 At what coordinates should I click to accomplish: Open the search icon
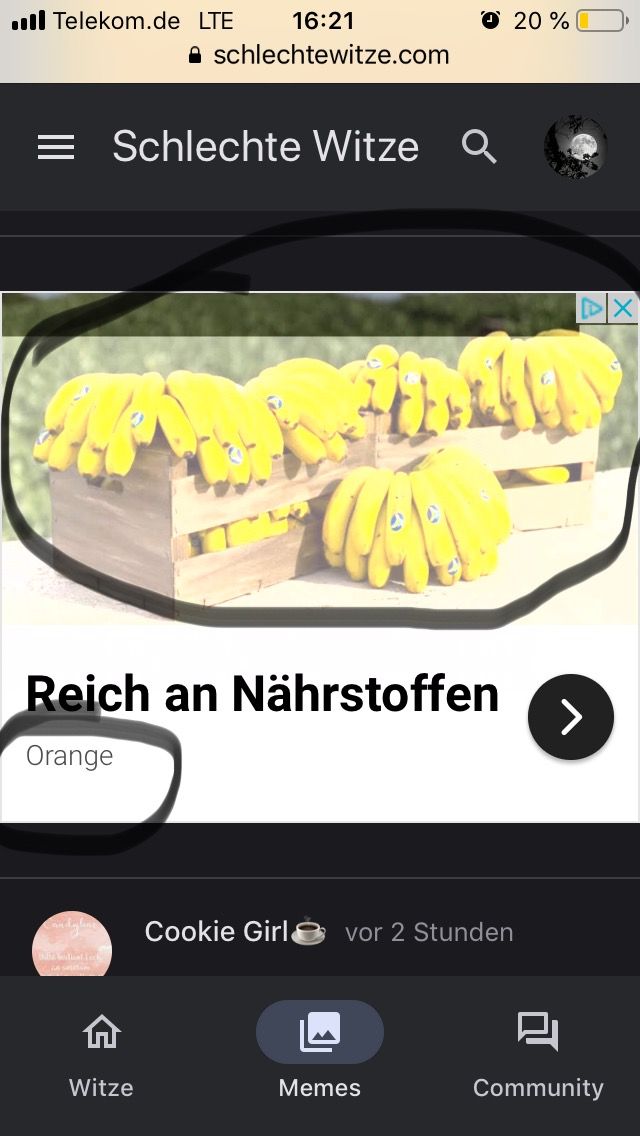(479, 147)
